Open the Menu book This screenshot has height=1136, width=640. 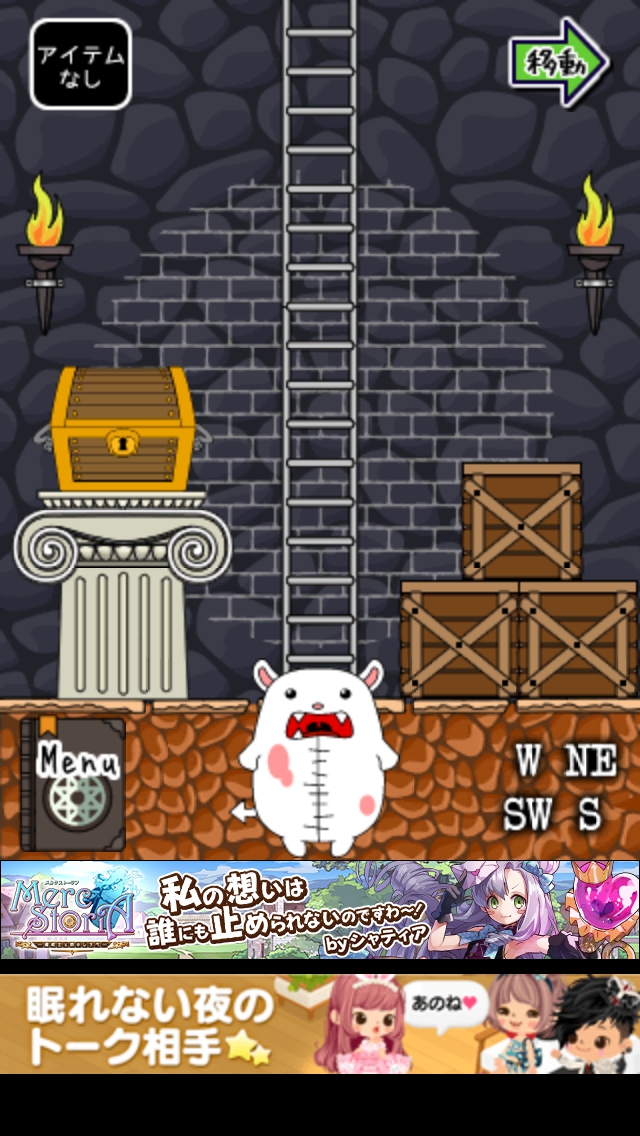tap(74, 784)
